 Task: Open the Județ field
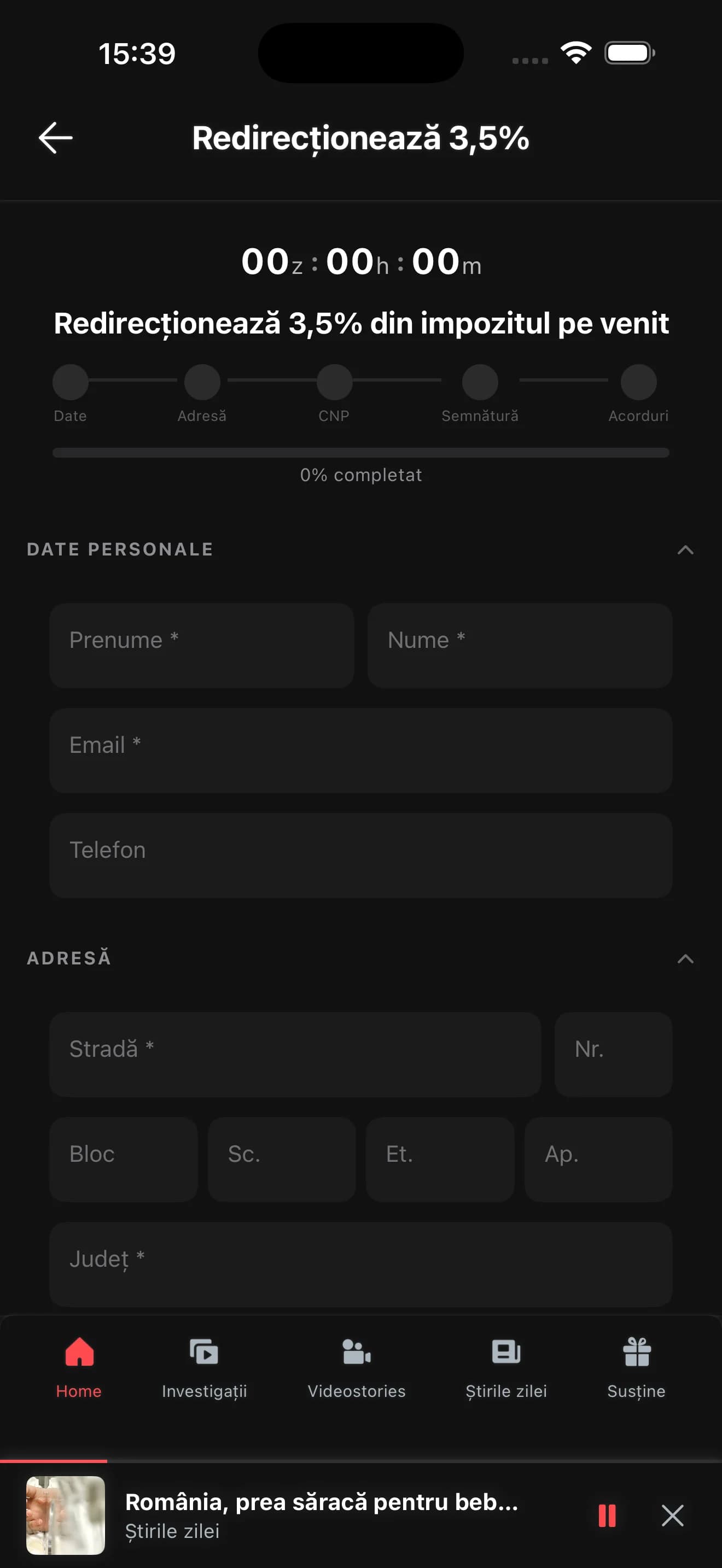[x=361, y=1264]
